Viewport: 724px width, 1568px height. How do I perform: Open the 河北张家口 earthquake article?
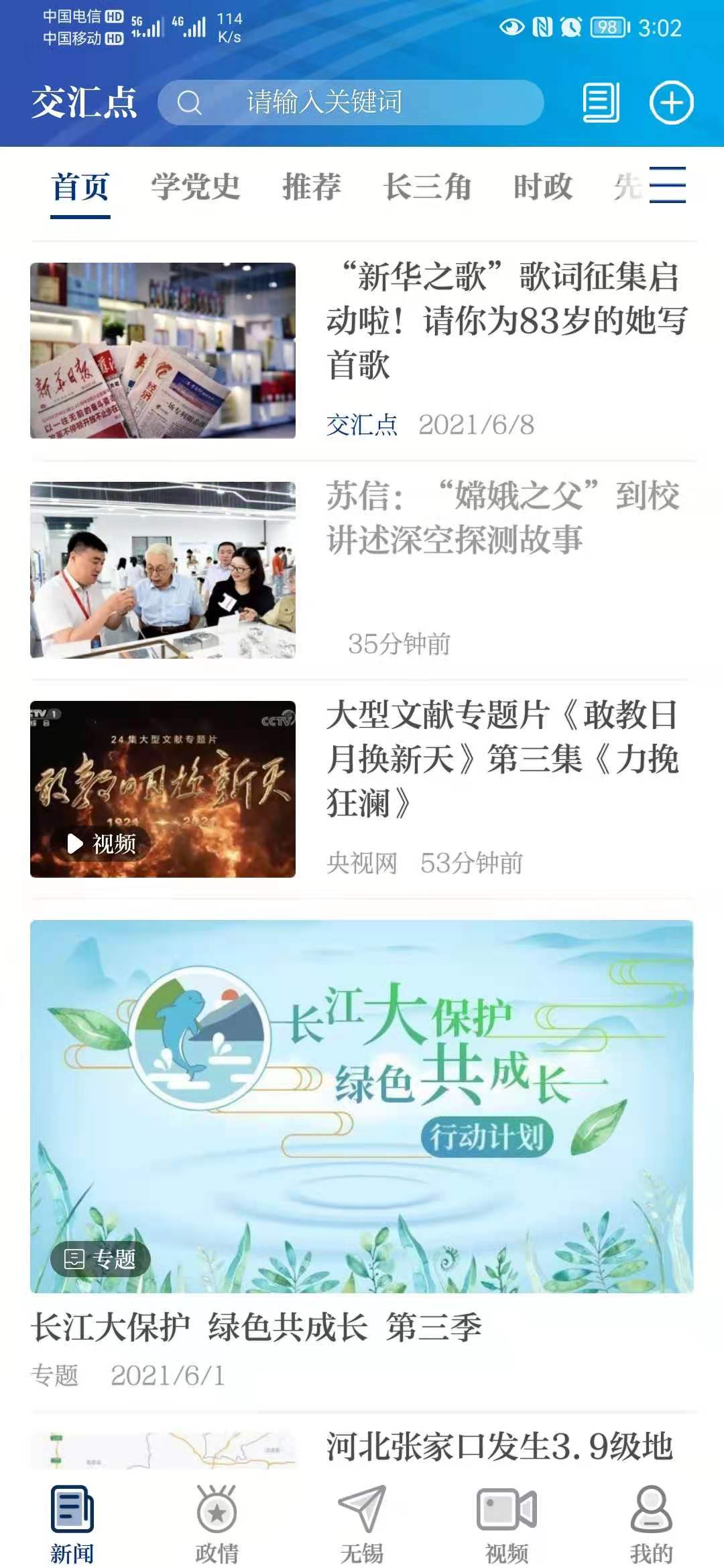pyautogui.click(x=499, y=1446)
